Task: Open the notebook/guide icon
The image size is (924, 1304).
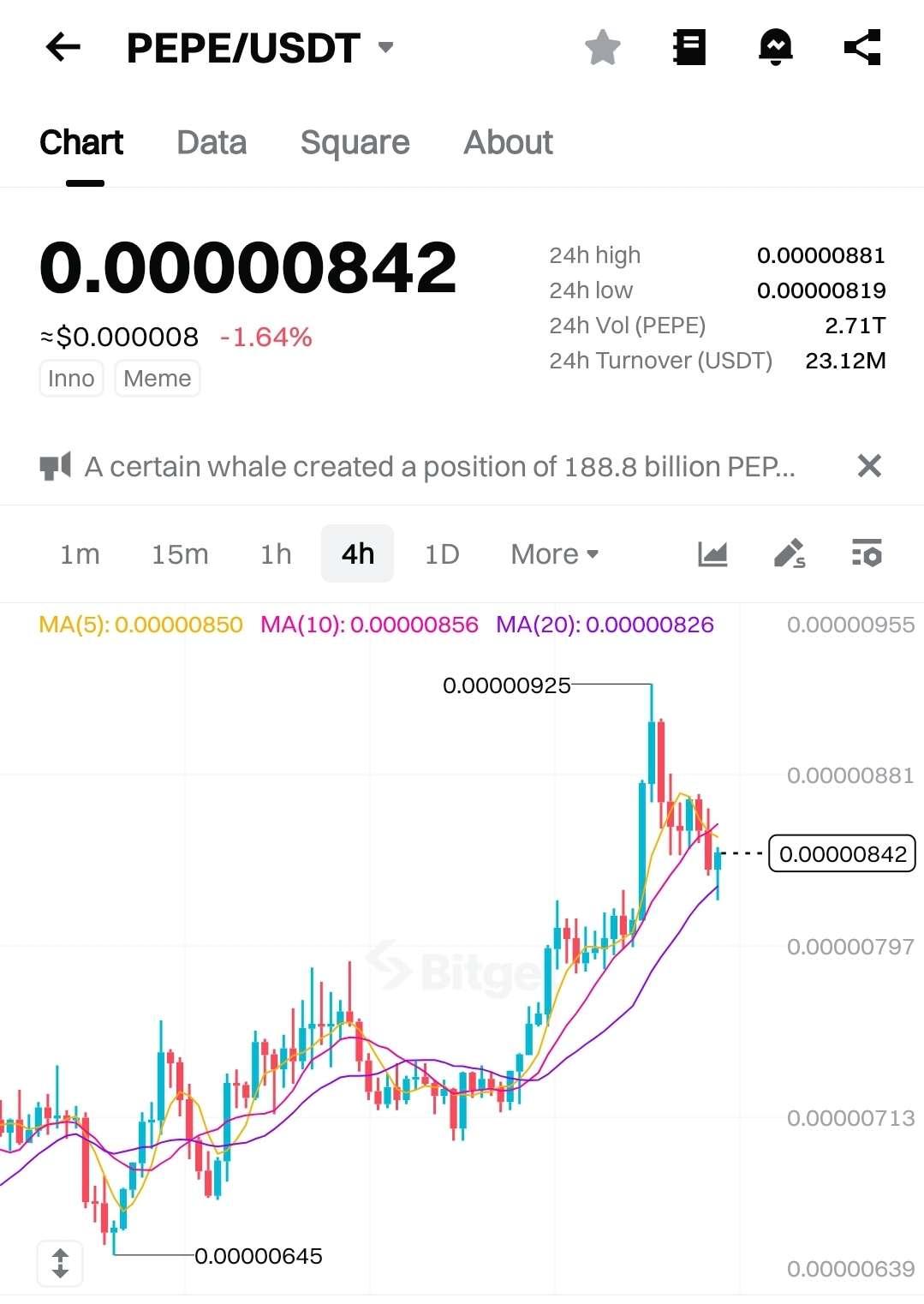Action: (x=689, y=47)
